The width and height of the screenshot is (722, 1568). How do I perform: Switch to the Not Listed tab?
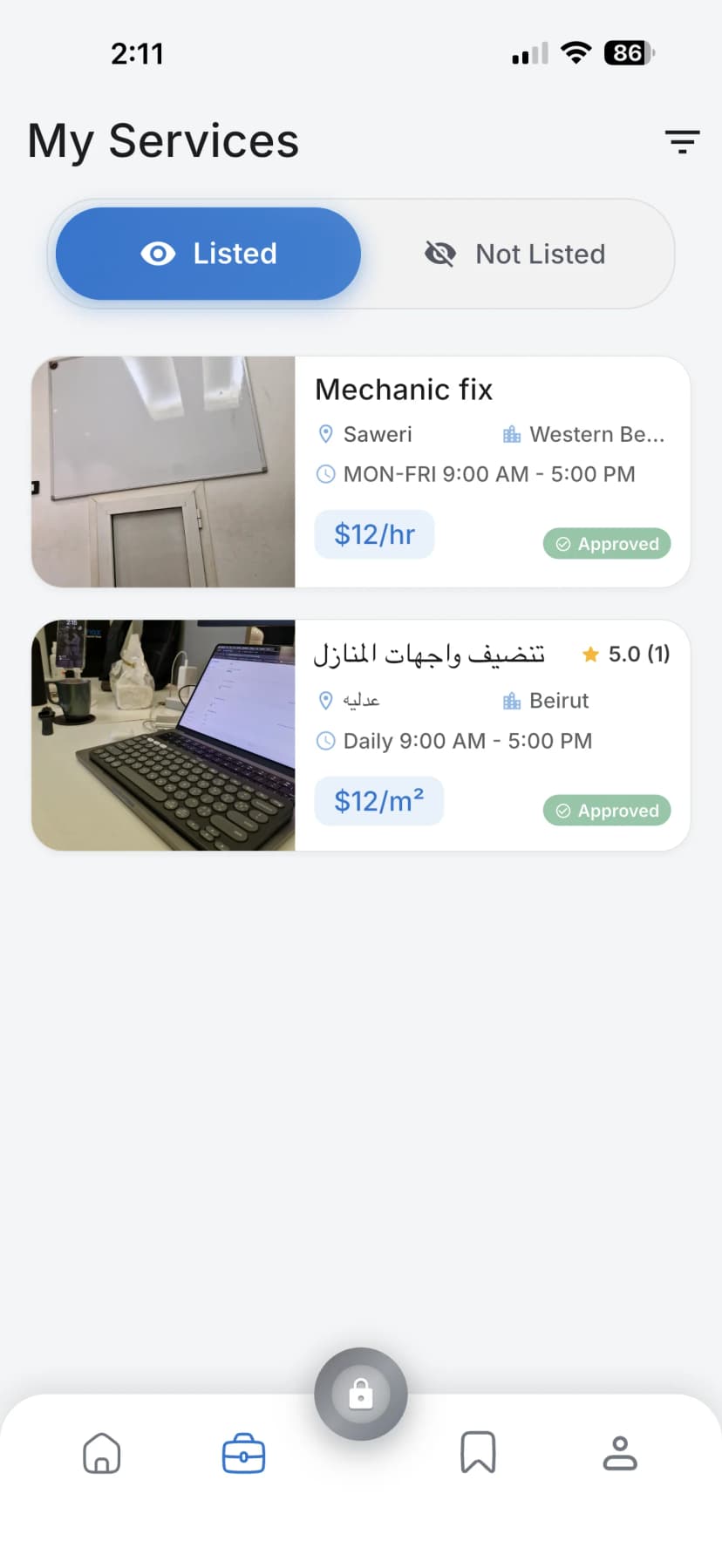(x=516, y=254)
